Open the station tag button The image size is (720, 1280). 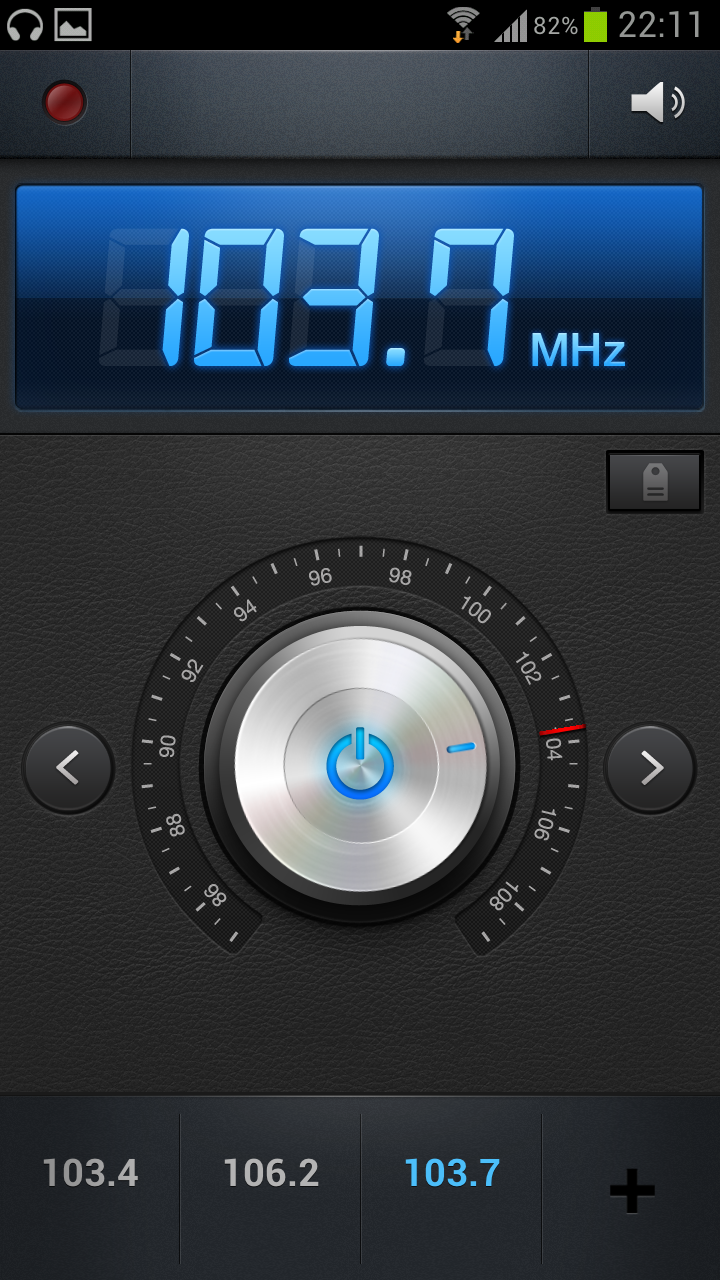click(x=655, y=482)
